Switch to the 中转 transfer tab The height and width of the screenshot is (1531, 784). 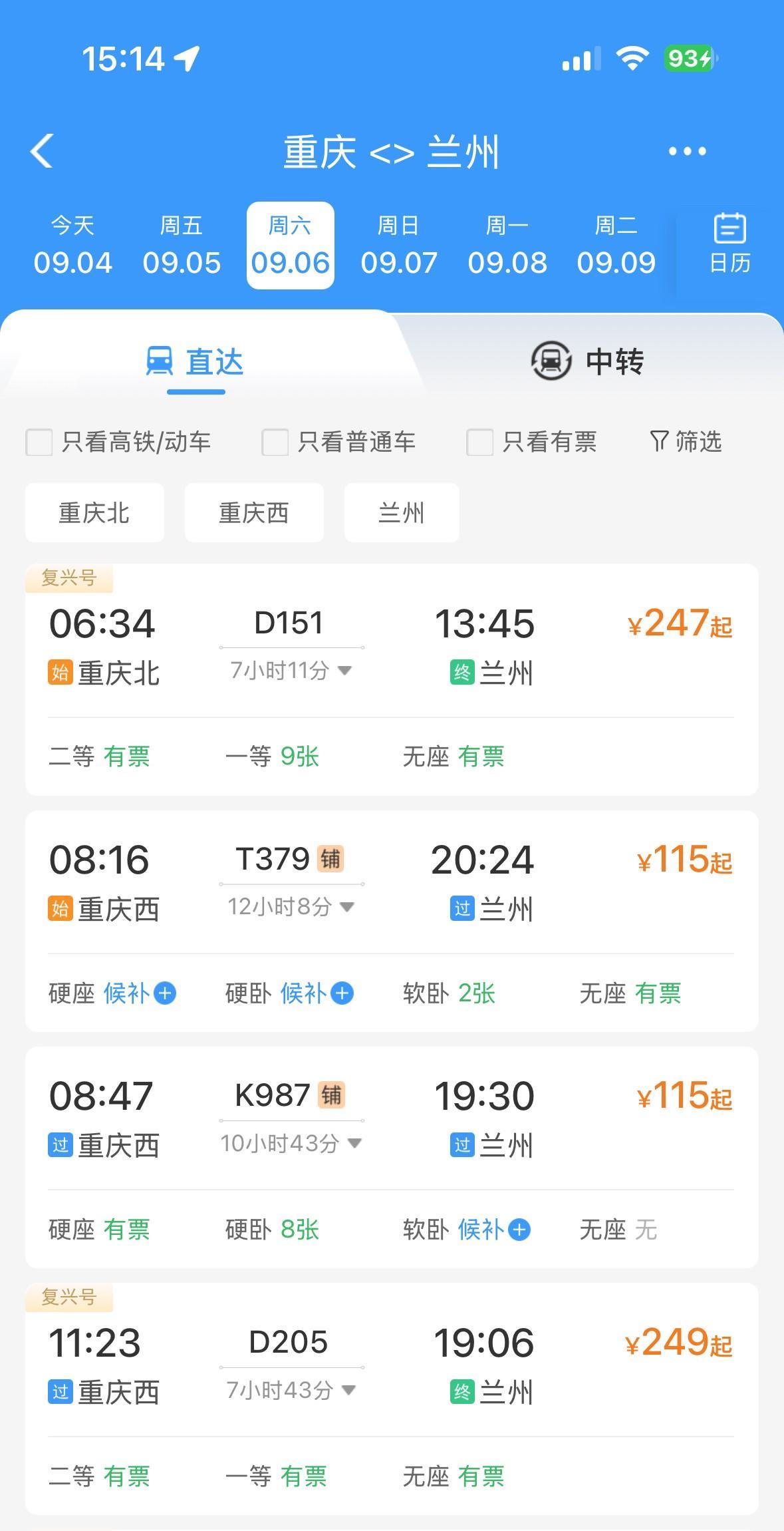[587, 361]
